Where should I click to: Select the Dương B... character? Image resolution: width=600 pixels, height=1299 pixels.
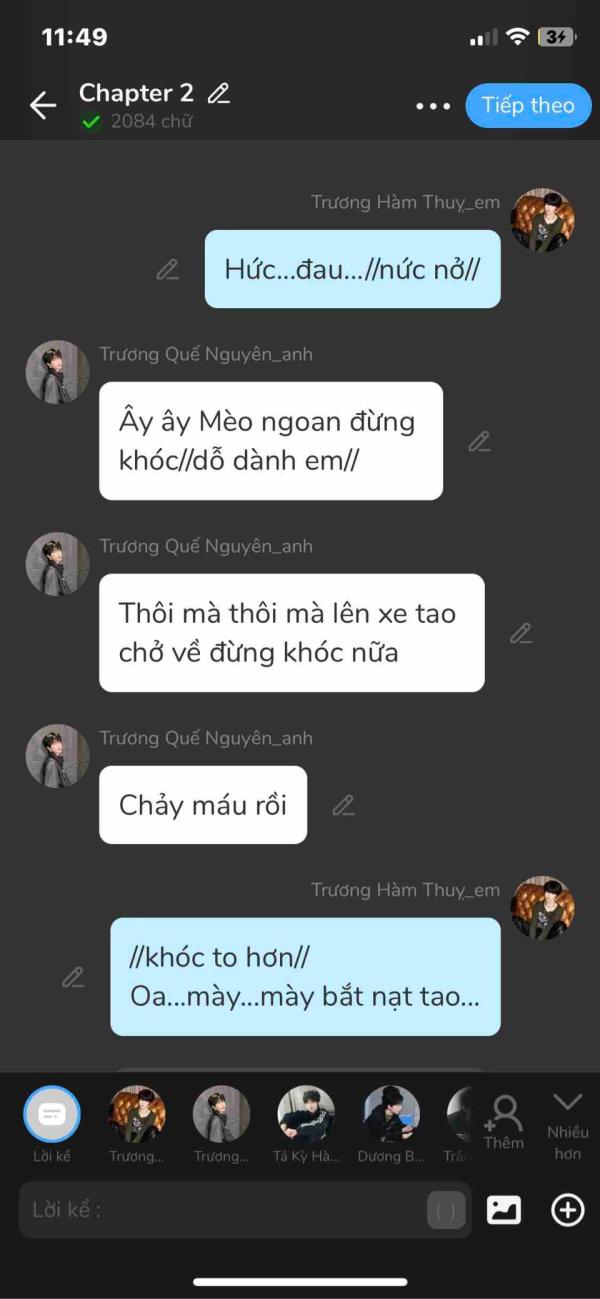click(x=391, y=1124)
